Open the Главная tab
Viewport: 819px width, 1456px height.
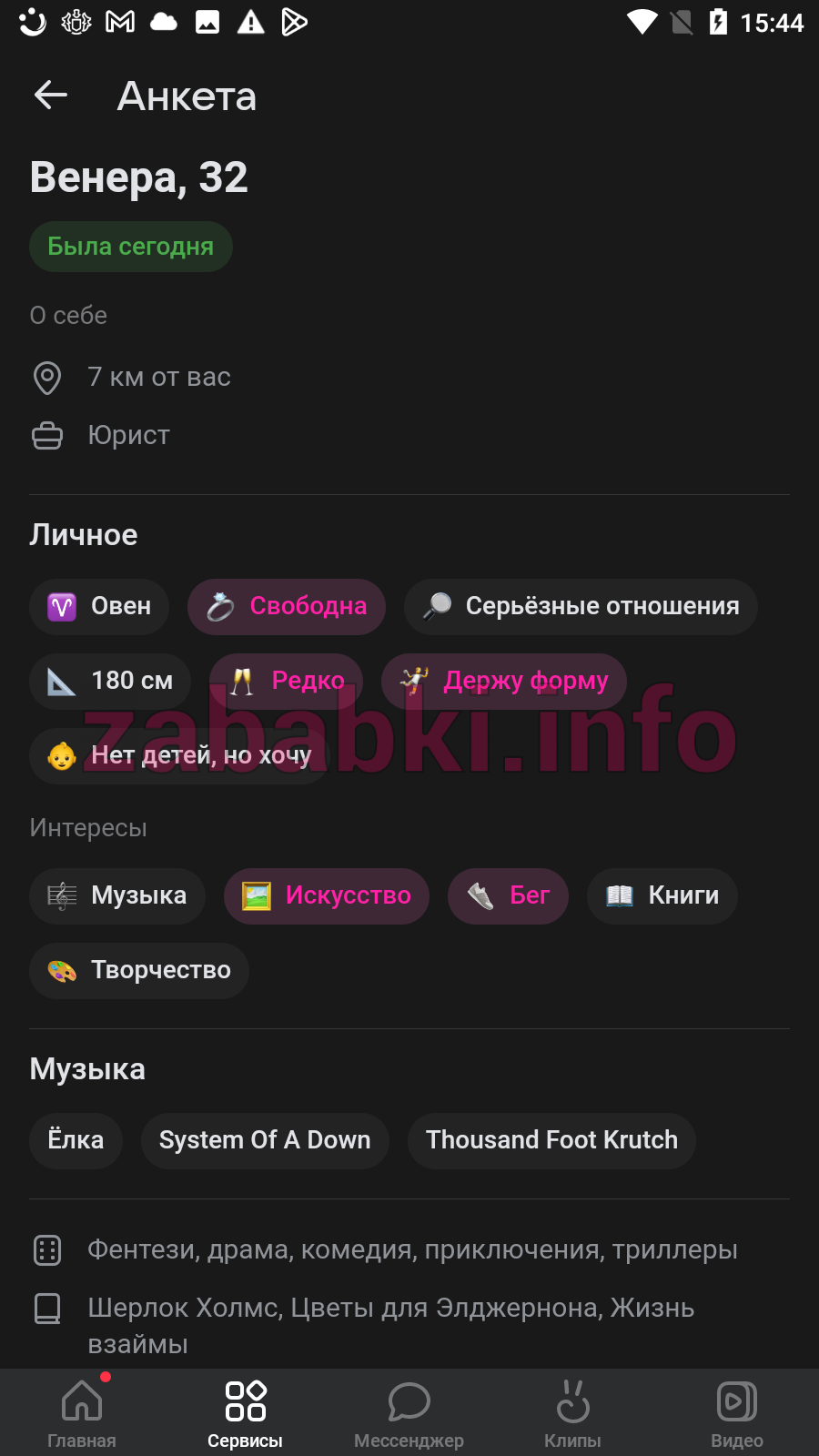pos(82,1412)
